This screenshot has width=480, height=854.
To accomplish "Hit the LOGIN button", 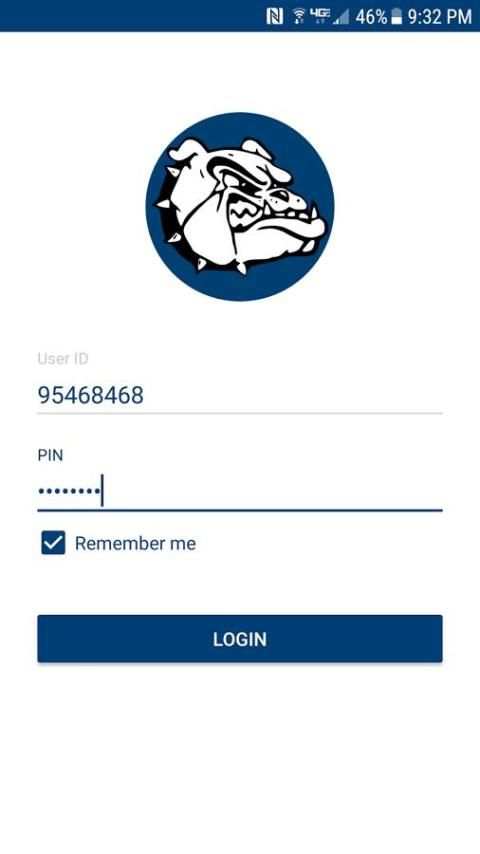I will click(240, 639).
